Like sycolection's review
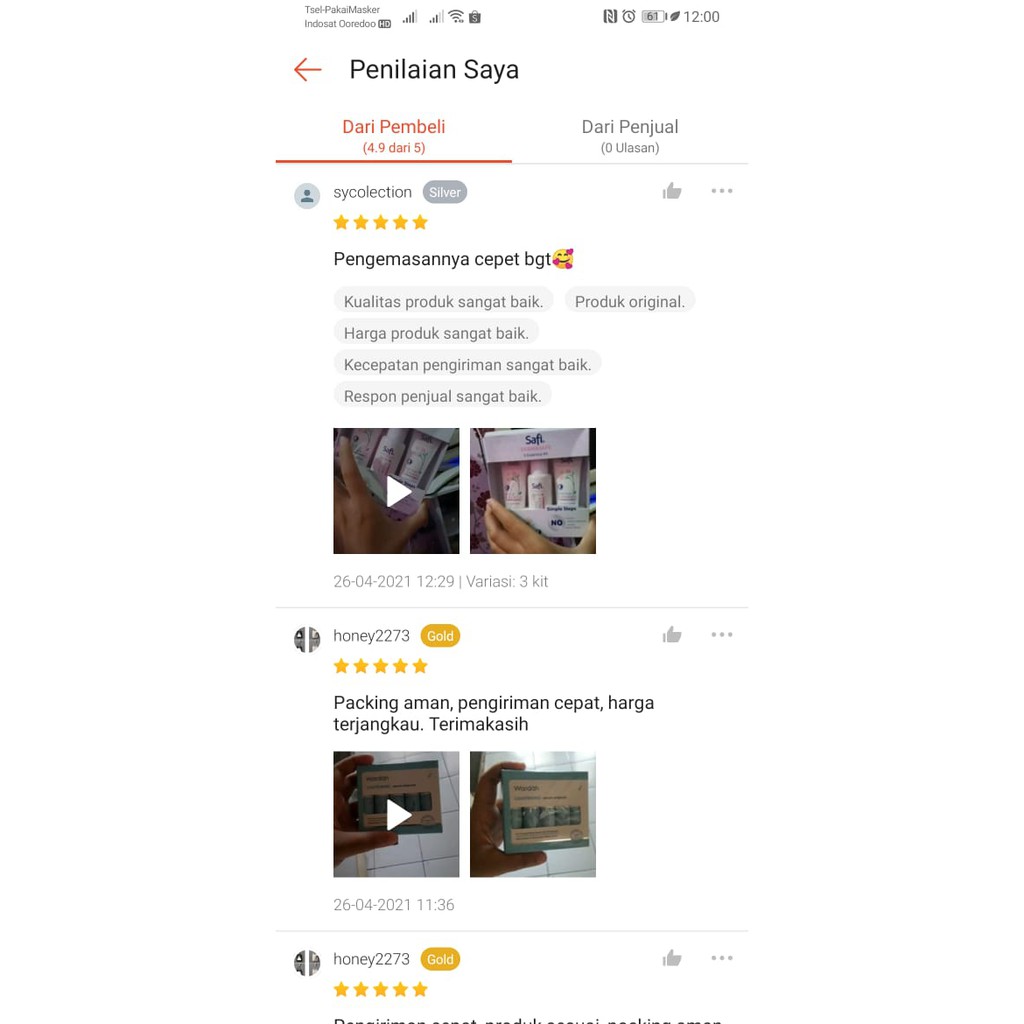The width and height of the screenshot is (1024, 1024). 671,191
